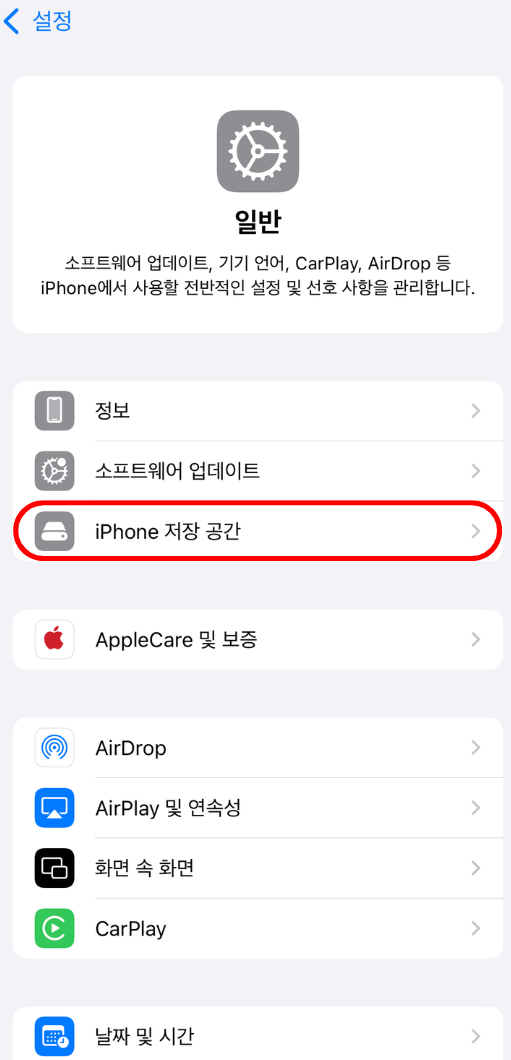This screenshot has height=1060, width=511.
Task: Open 날짜 및 시간
Action: pos(257,1035)
